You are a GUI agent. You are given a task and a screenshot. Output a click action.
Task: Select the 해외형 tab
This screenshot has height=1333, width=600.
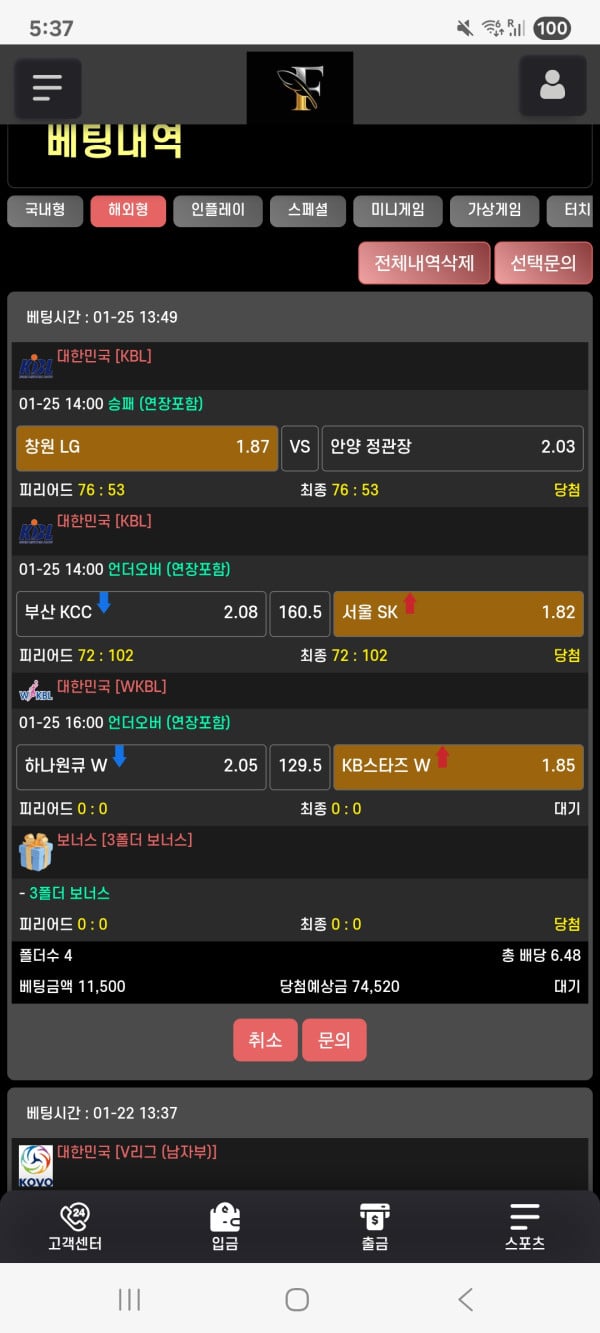pos(128,210)
